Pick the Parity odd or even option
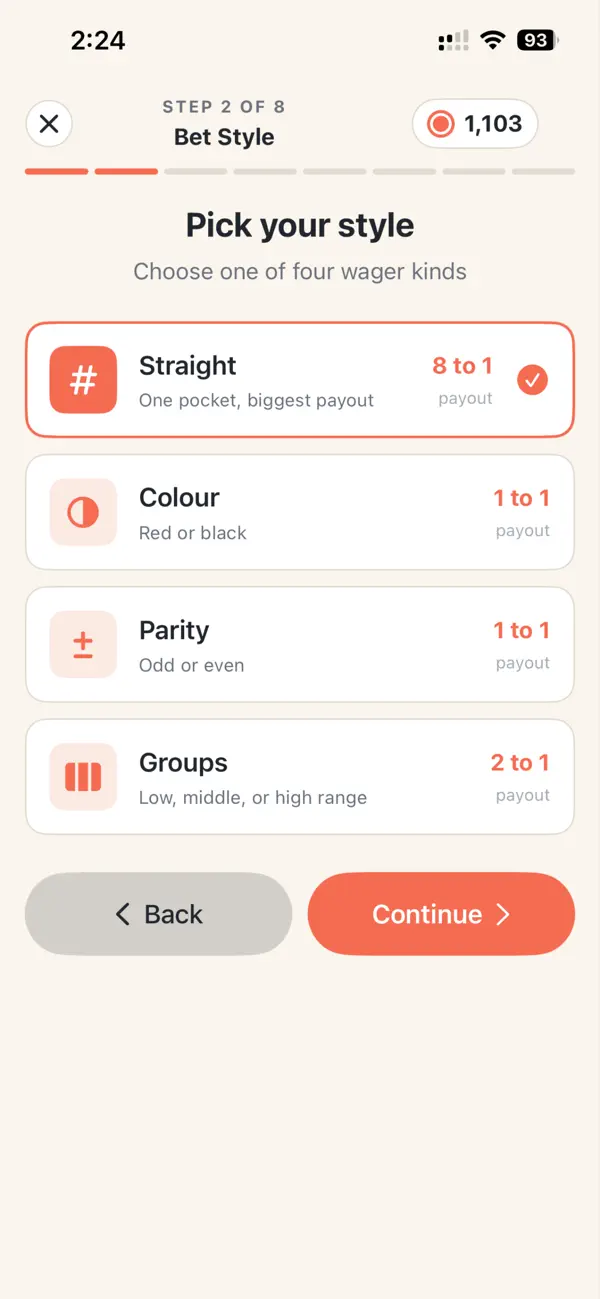600x1299 pixels. (x=300, y=644)
